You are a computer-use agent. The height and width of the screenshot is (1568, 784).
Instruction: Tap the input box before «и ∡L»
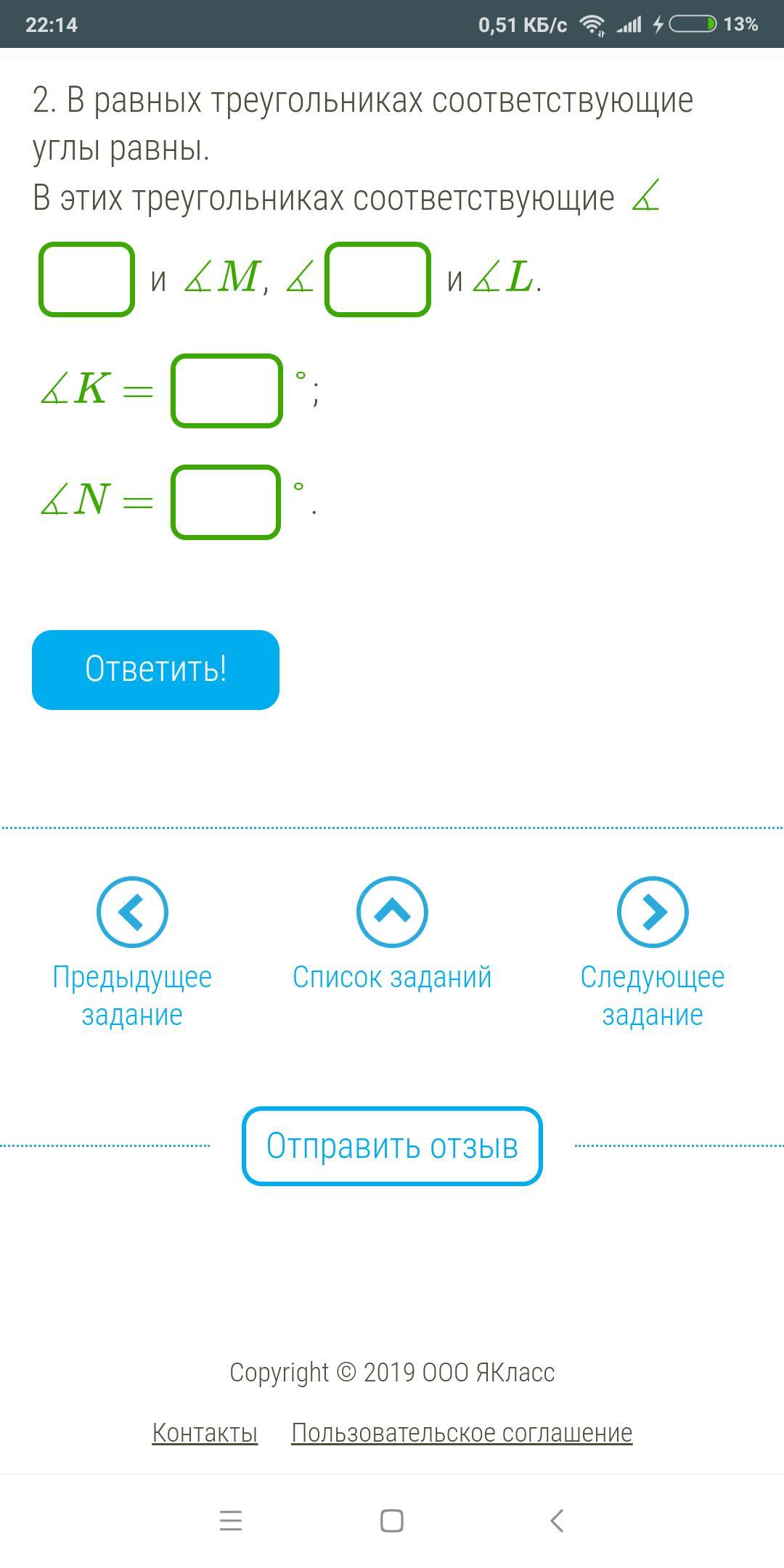click(377, 279)
